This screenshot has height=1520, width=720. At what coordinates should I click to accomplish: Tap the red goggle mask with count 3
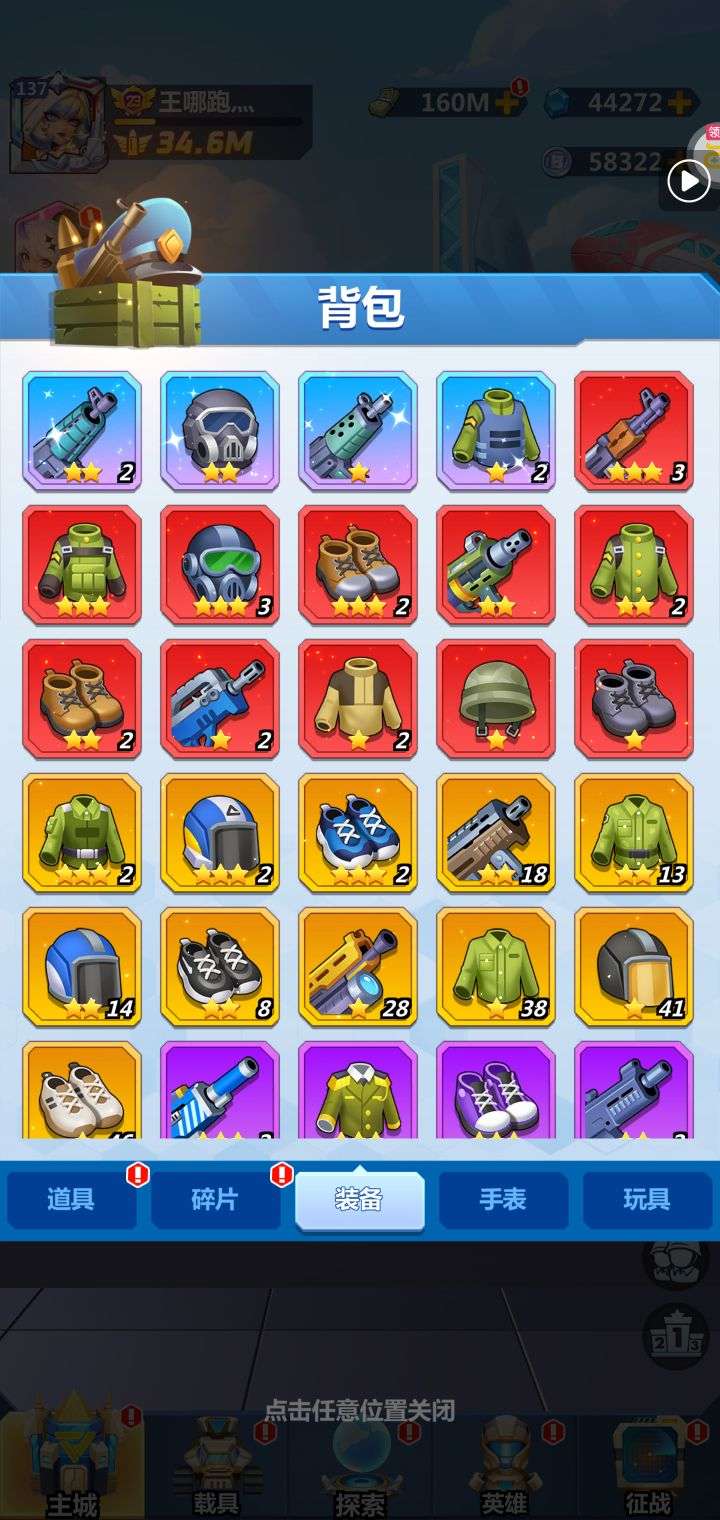tap(220, 564)
